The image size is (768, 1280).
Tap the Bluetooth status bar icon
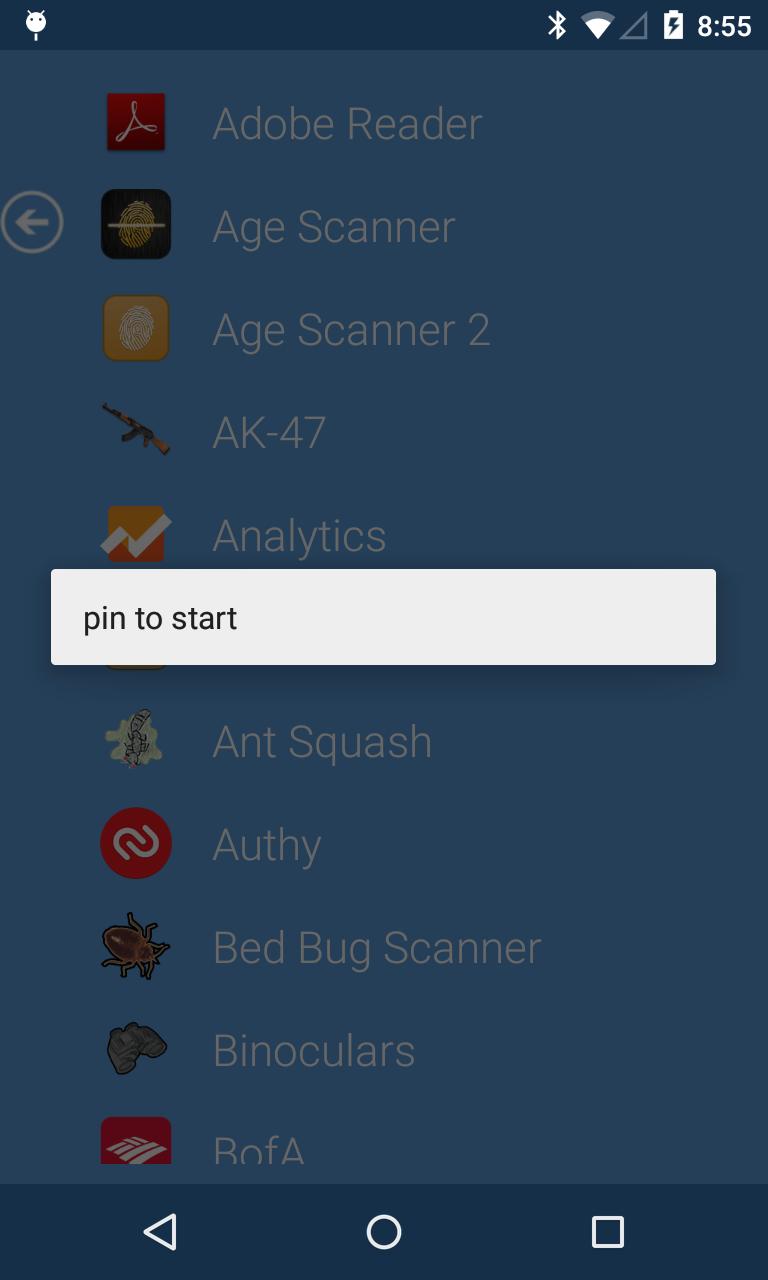click(558, 25)
